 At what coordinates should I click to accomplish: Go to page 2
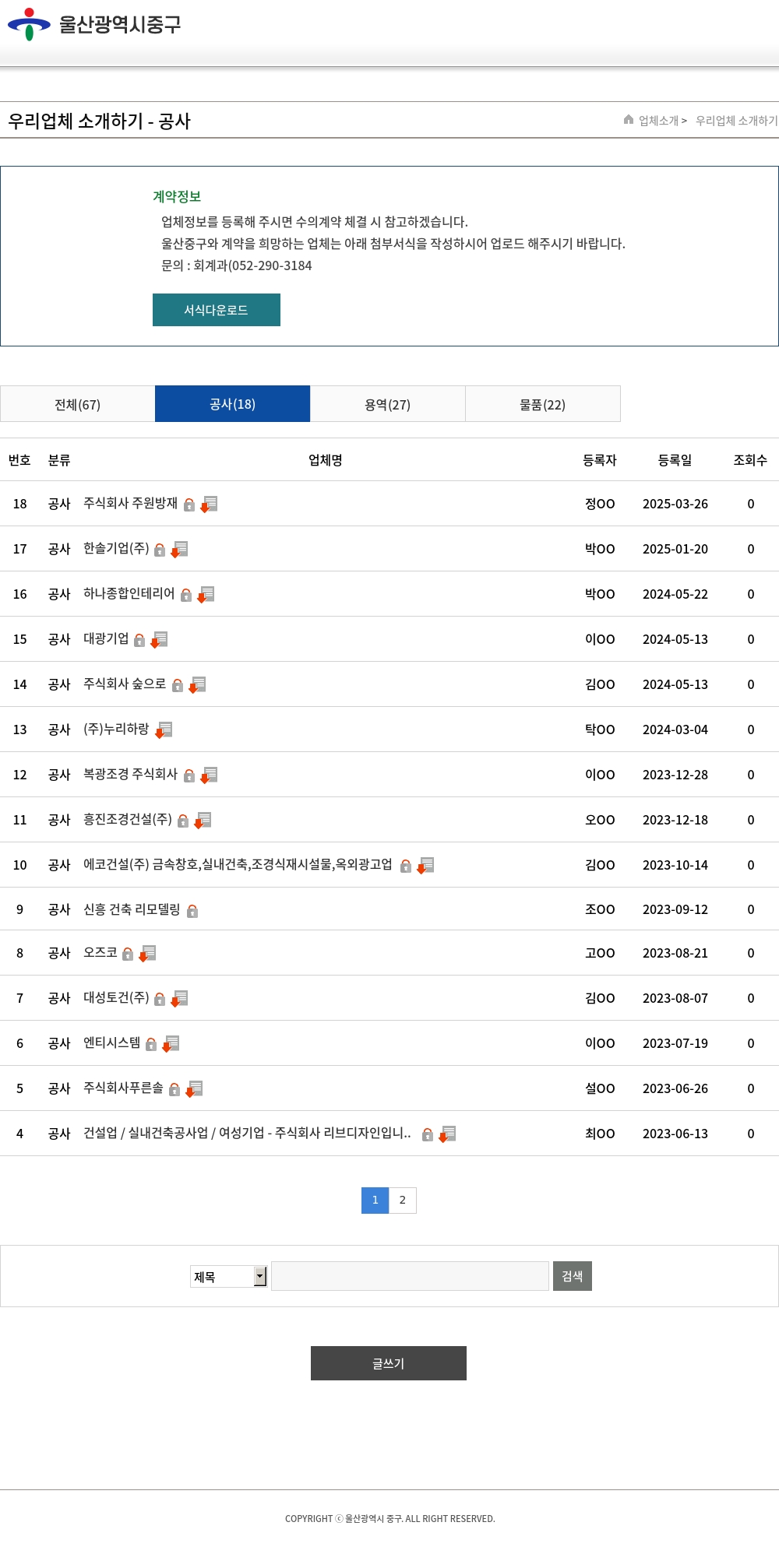coord(403,1200)
